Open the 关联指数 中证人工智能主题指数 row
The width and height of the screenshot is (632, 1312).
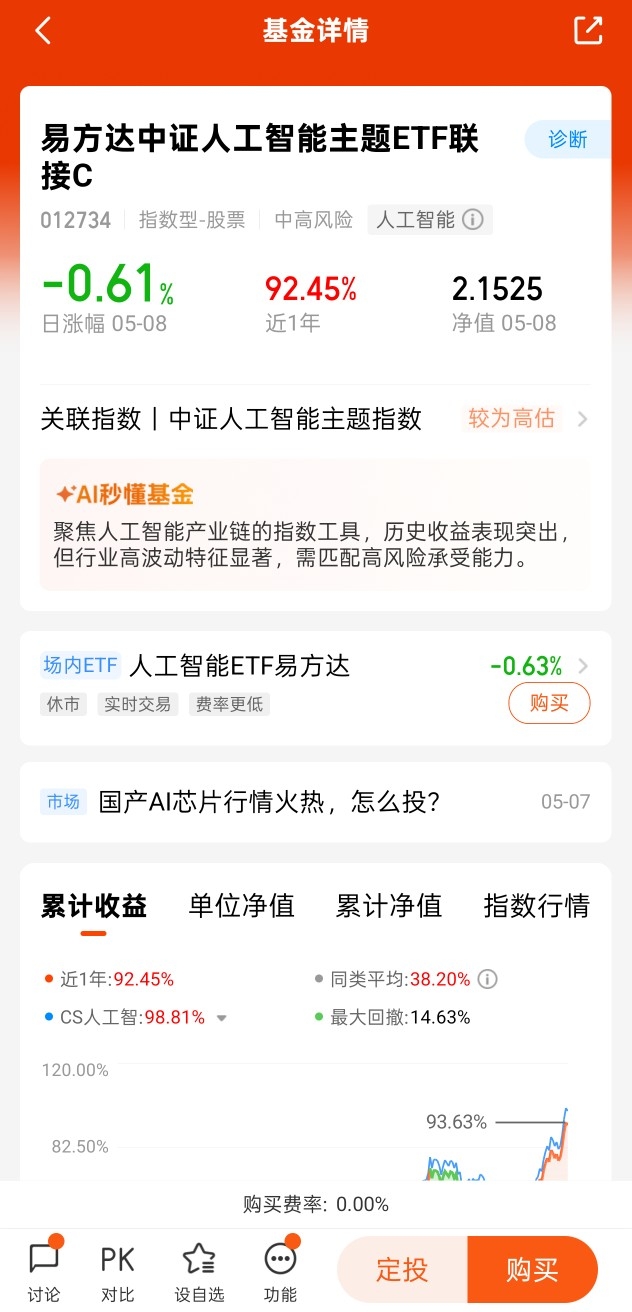click(315, 419)
